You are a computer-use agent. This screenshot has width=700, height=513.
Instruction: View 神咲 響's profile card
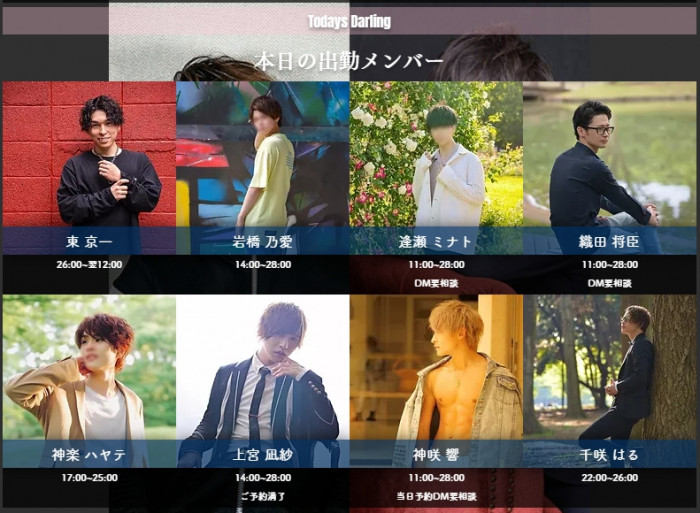[436, 380]
